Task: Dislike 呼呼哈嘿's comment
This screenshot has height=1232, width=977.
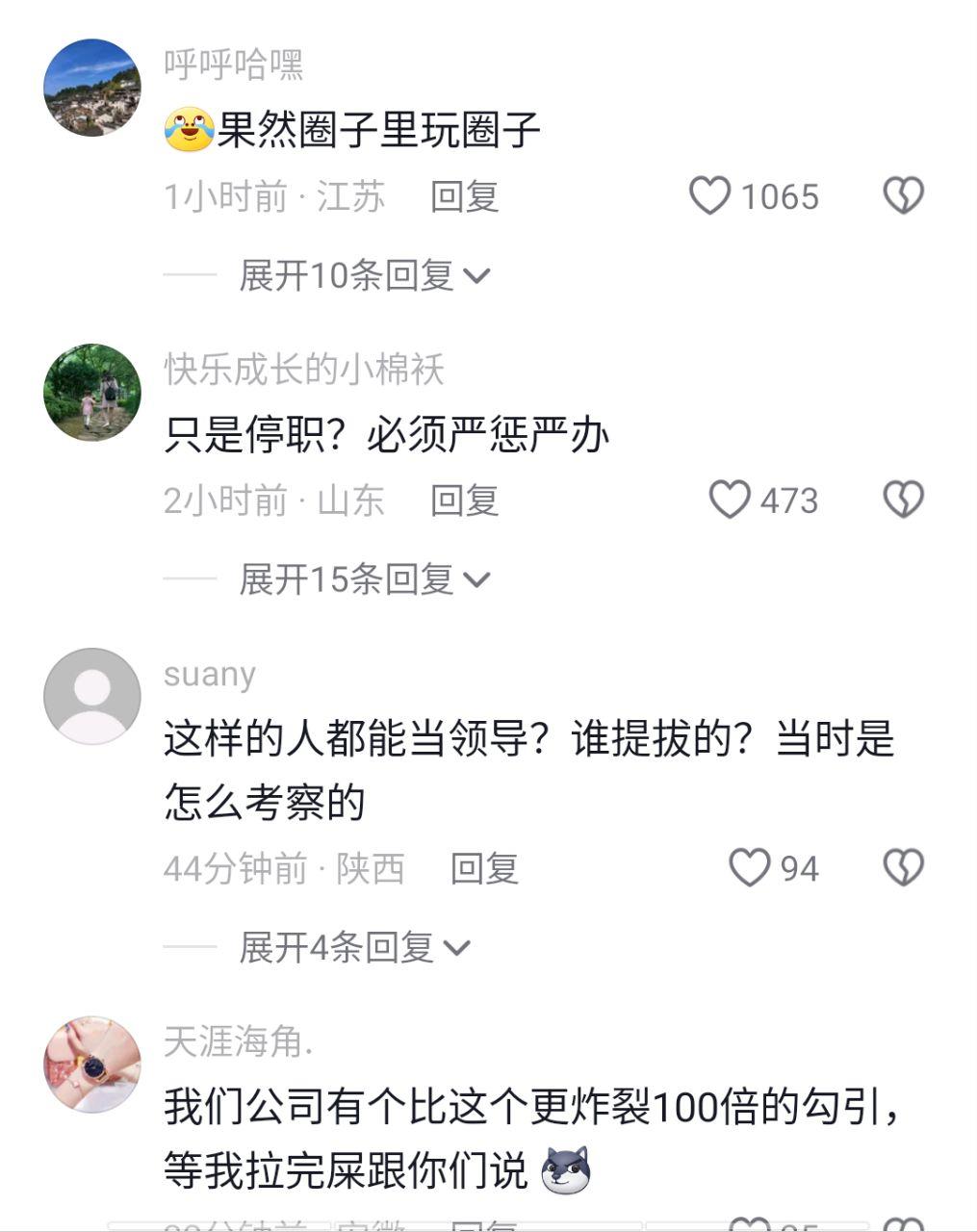Action: tap(903, 196)
